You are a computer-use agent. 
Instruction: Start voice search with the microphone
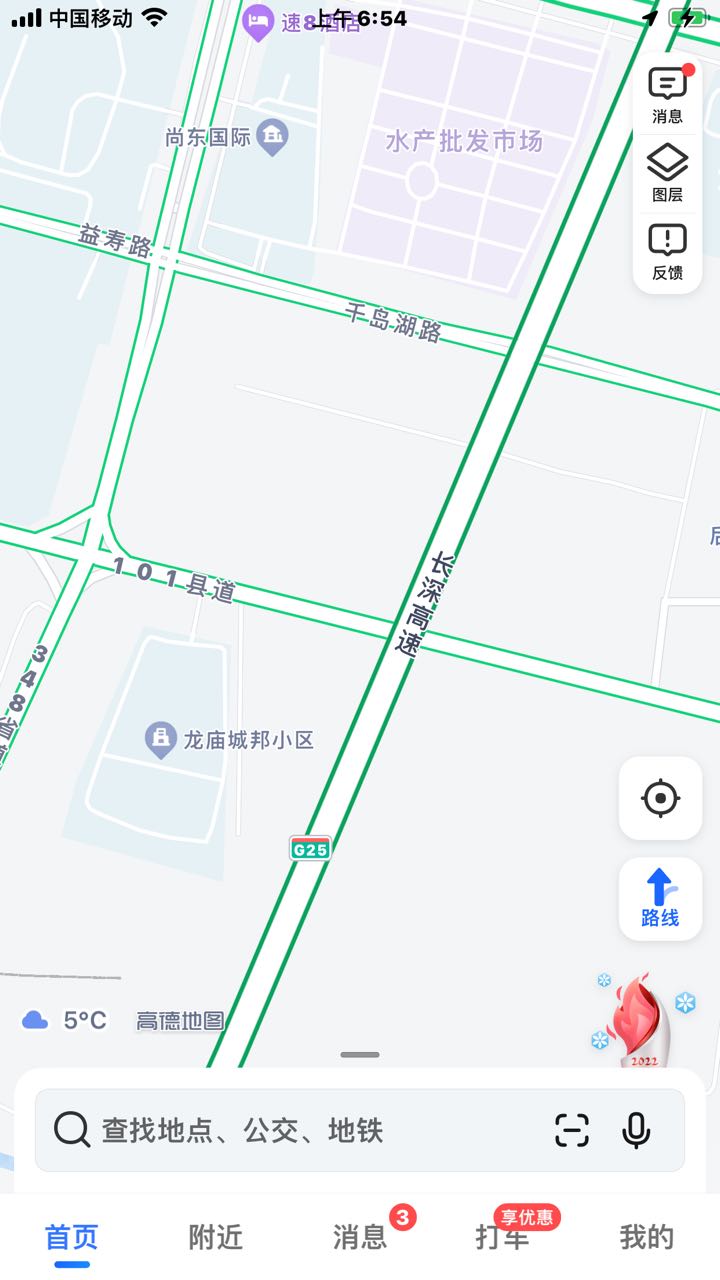(x=636, y=1130)
